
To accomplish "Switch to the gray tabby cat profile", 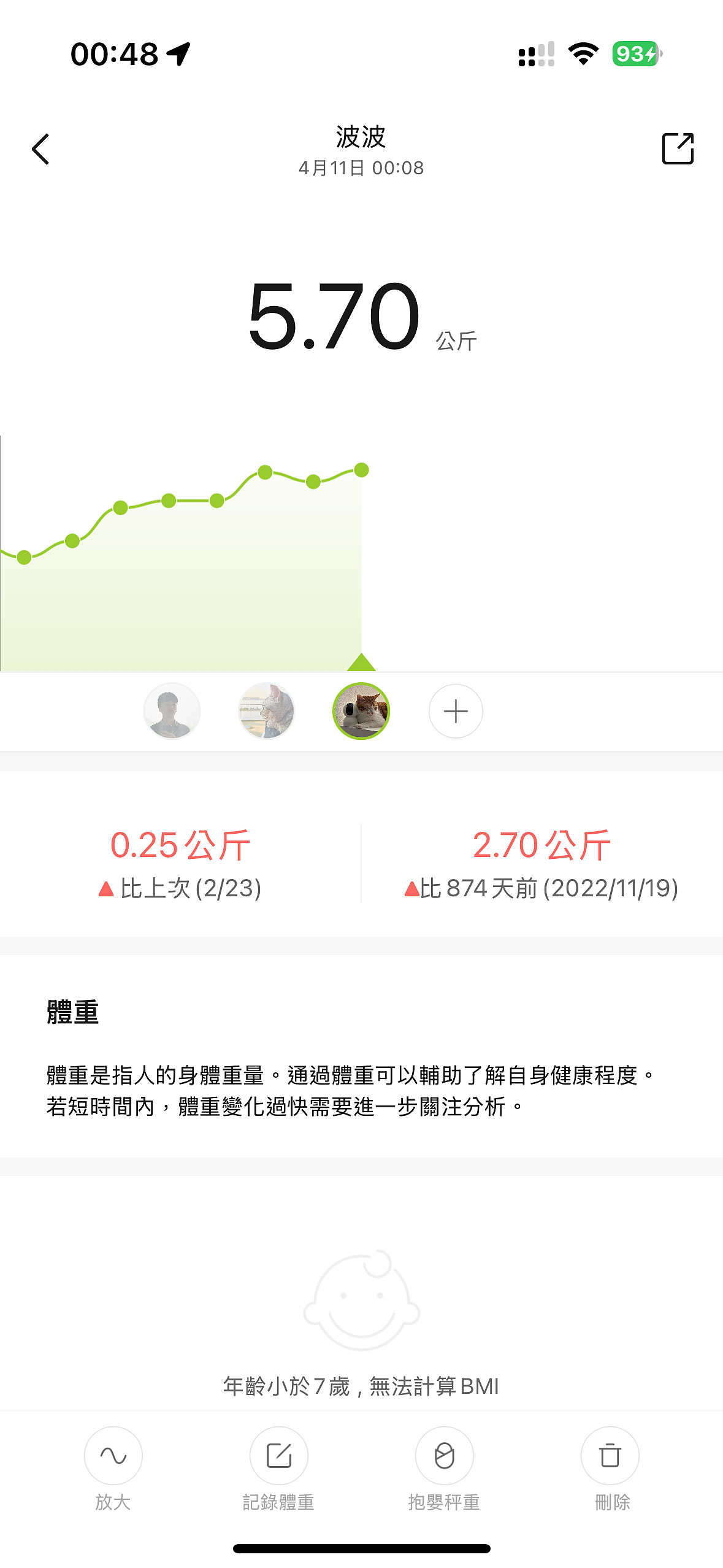I will click(x=266, y=711).
